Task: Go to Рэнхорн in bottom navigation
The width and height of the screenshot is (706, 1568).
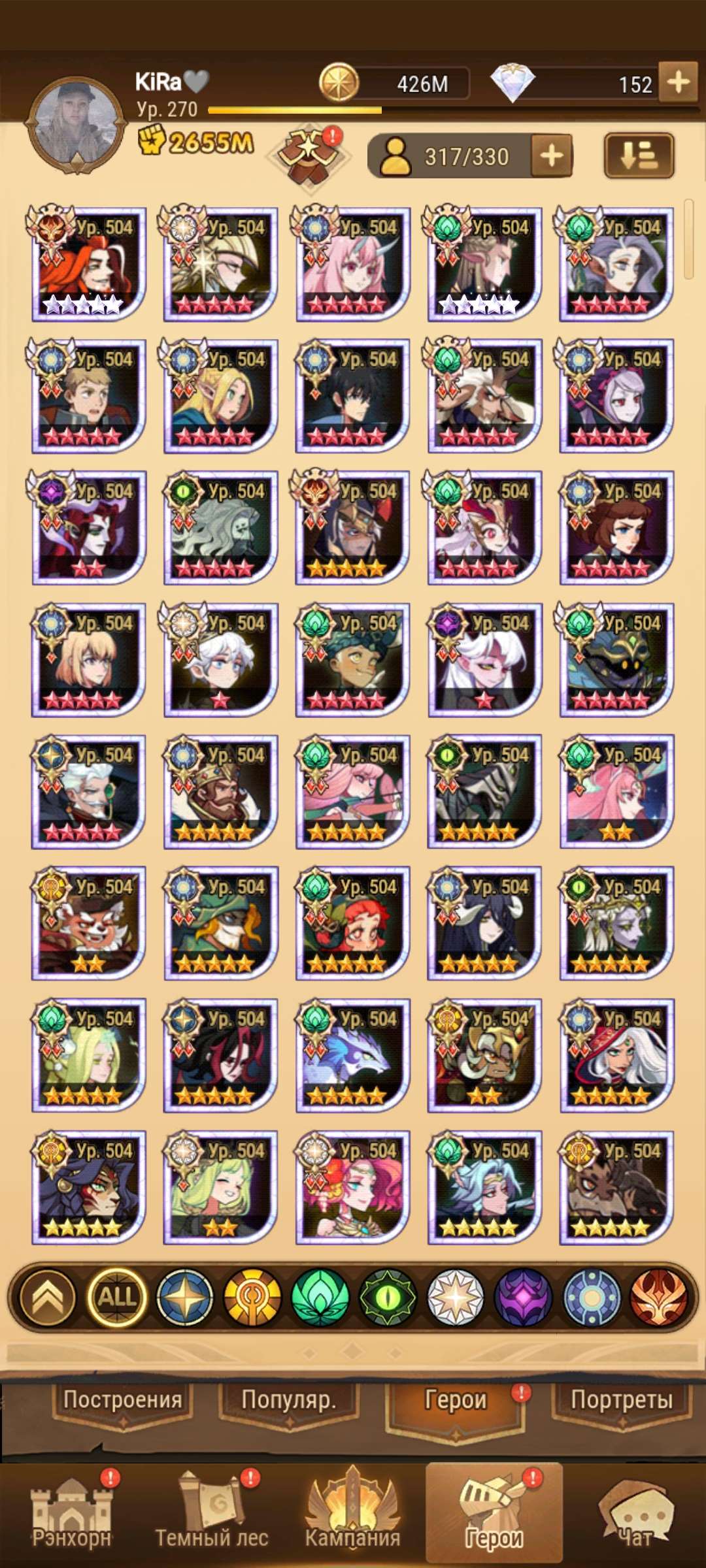Action: [x=72, y=1514]
